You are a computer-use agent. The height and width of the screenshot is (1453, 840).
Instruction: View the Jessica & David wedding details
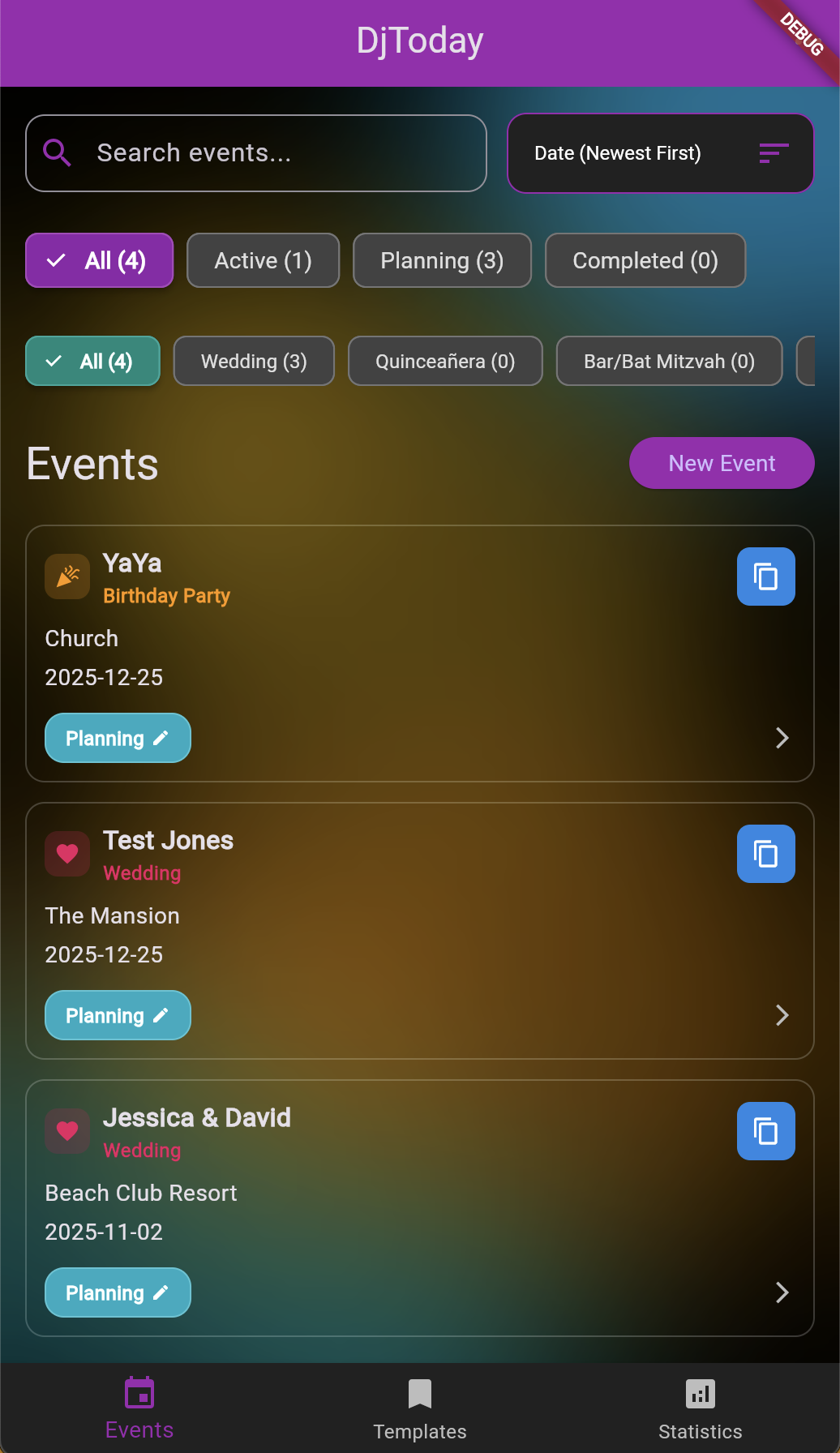[782, 1292]
